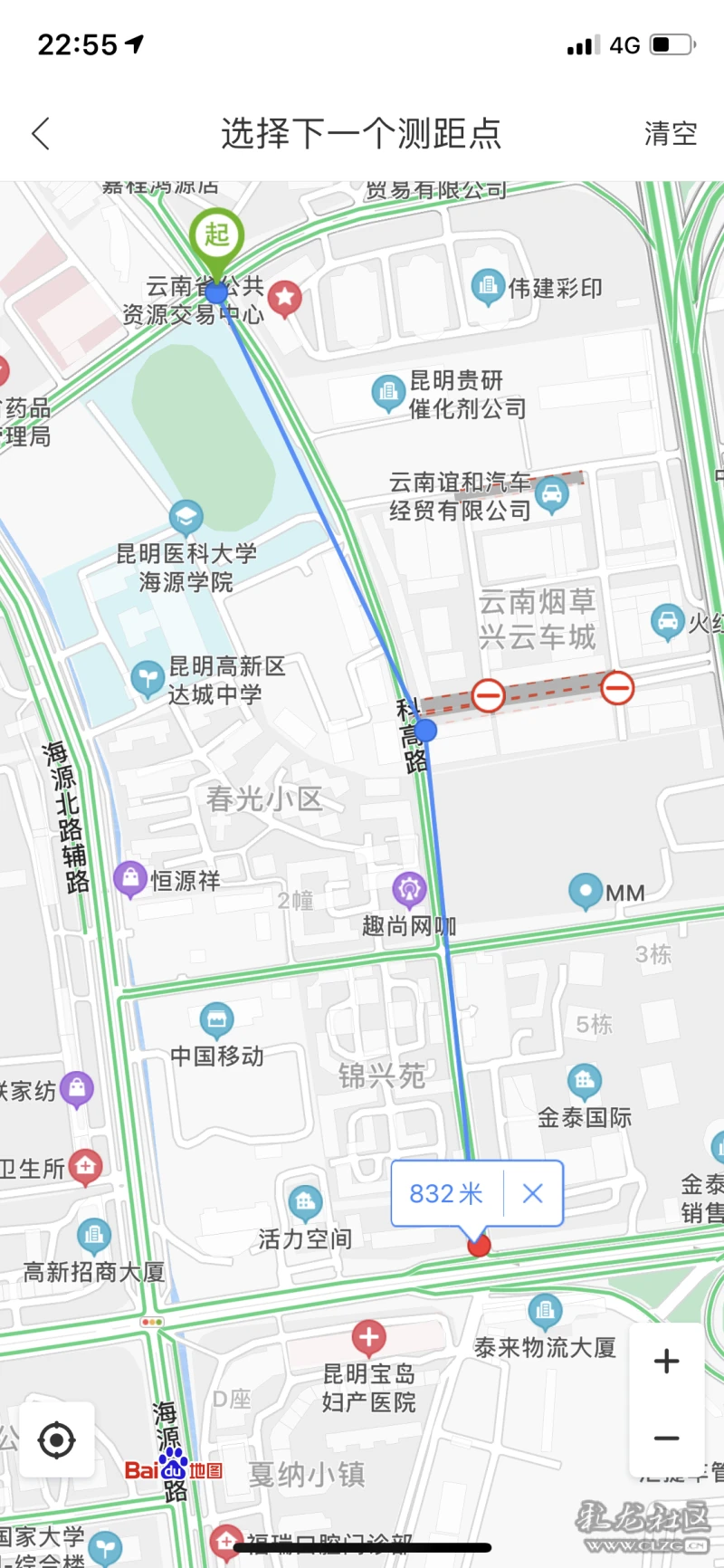Select 昆明高新区达城中学 marker
This screenshot has width=724, height=1568.
tap(148, 678)
